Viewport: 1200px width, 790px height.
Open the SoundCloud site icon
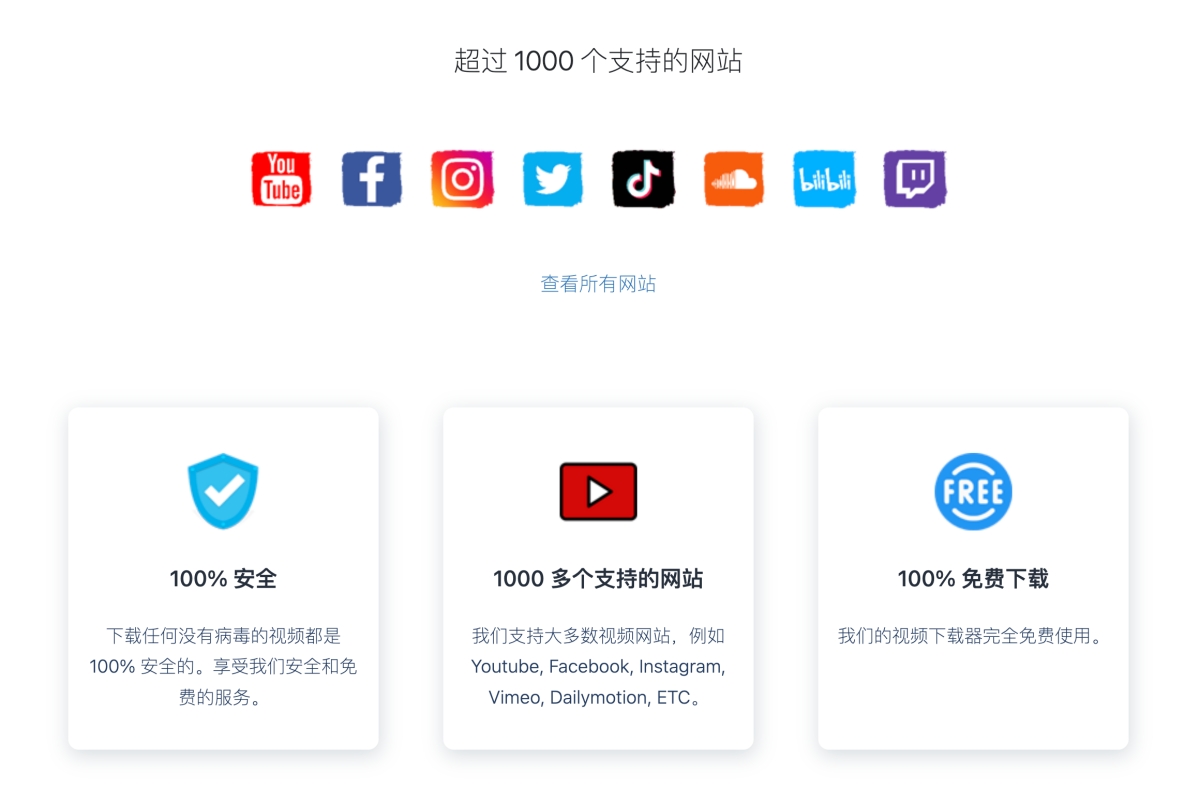point(733,179)
